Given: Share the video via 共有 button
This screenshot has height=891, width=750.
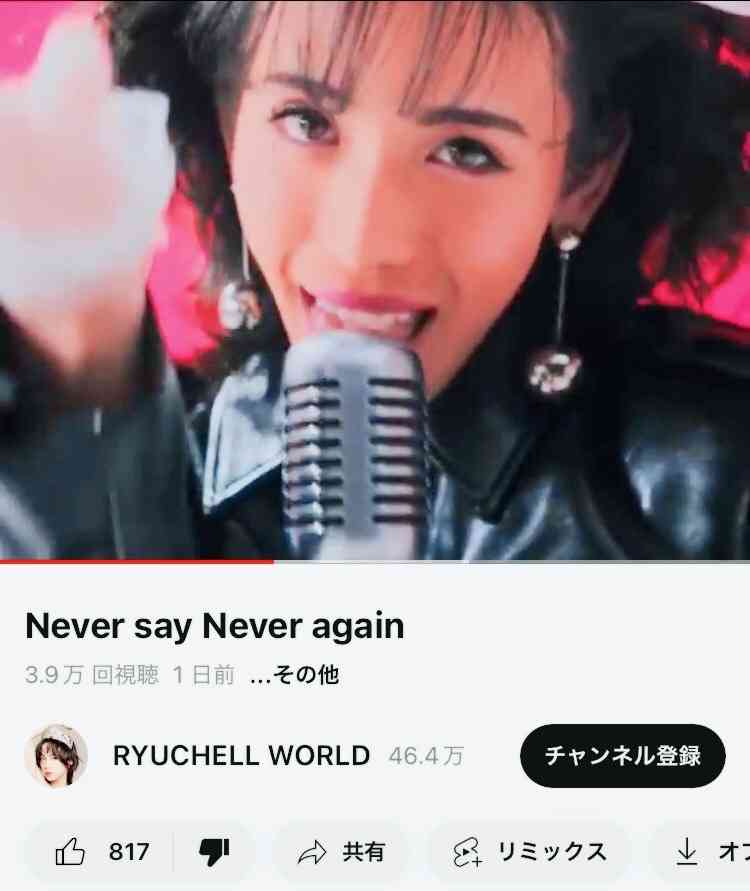Looking at the screenshot, I should point(342,852).
